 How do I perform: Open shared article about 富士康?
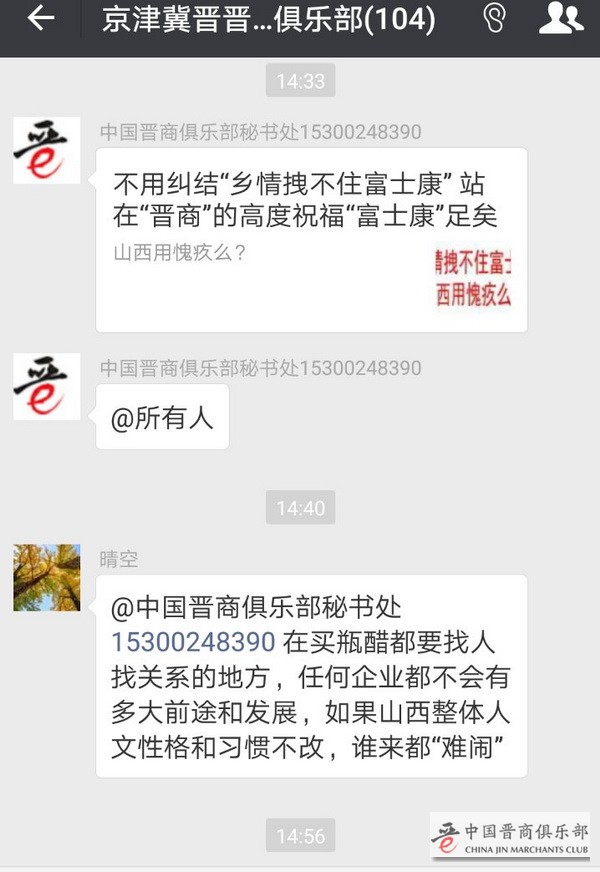pos(311,240)
